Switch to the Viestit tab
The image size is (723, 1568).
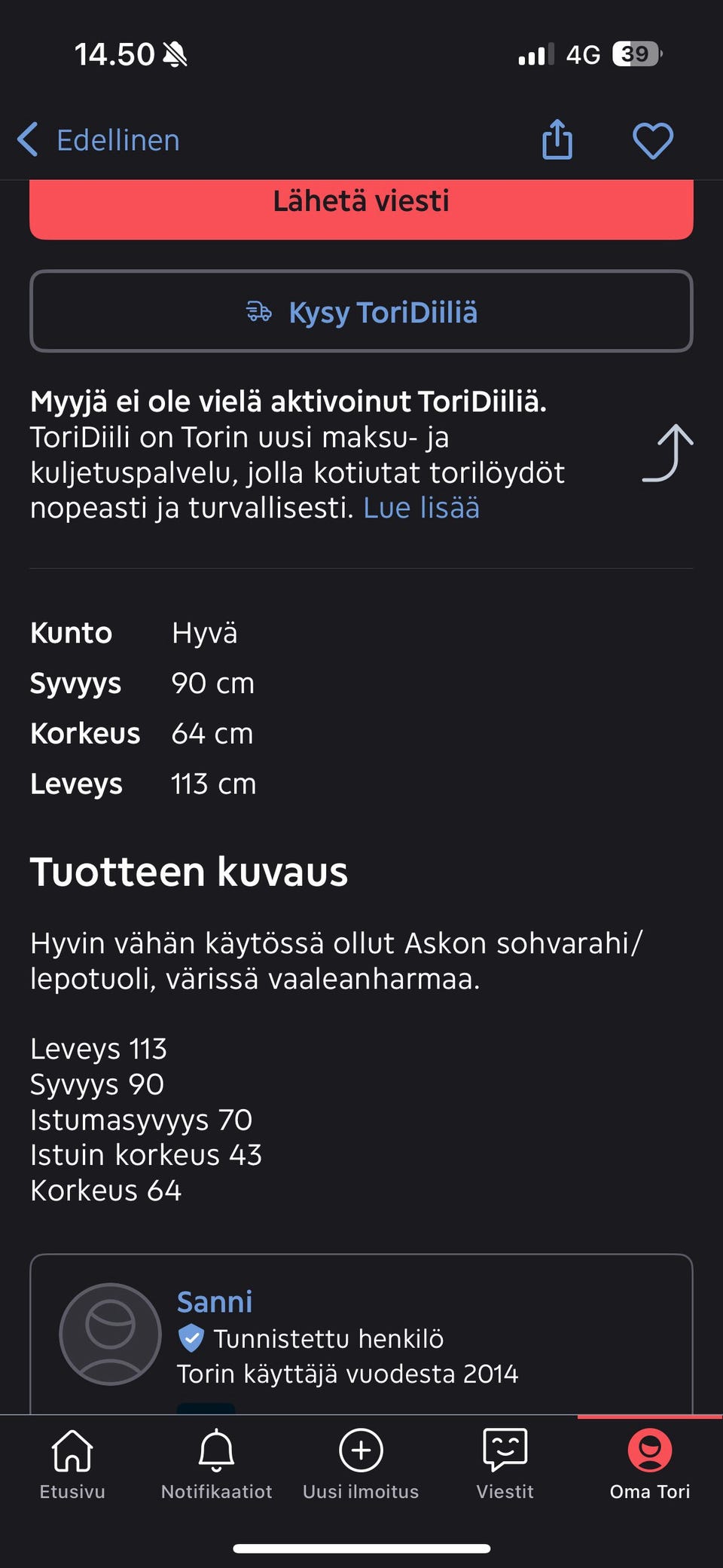click(x=505, y=1466)
